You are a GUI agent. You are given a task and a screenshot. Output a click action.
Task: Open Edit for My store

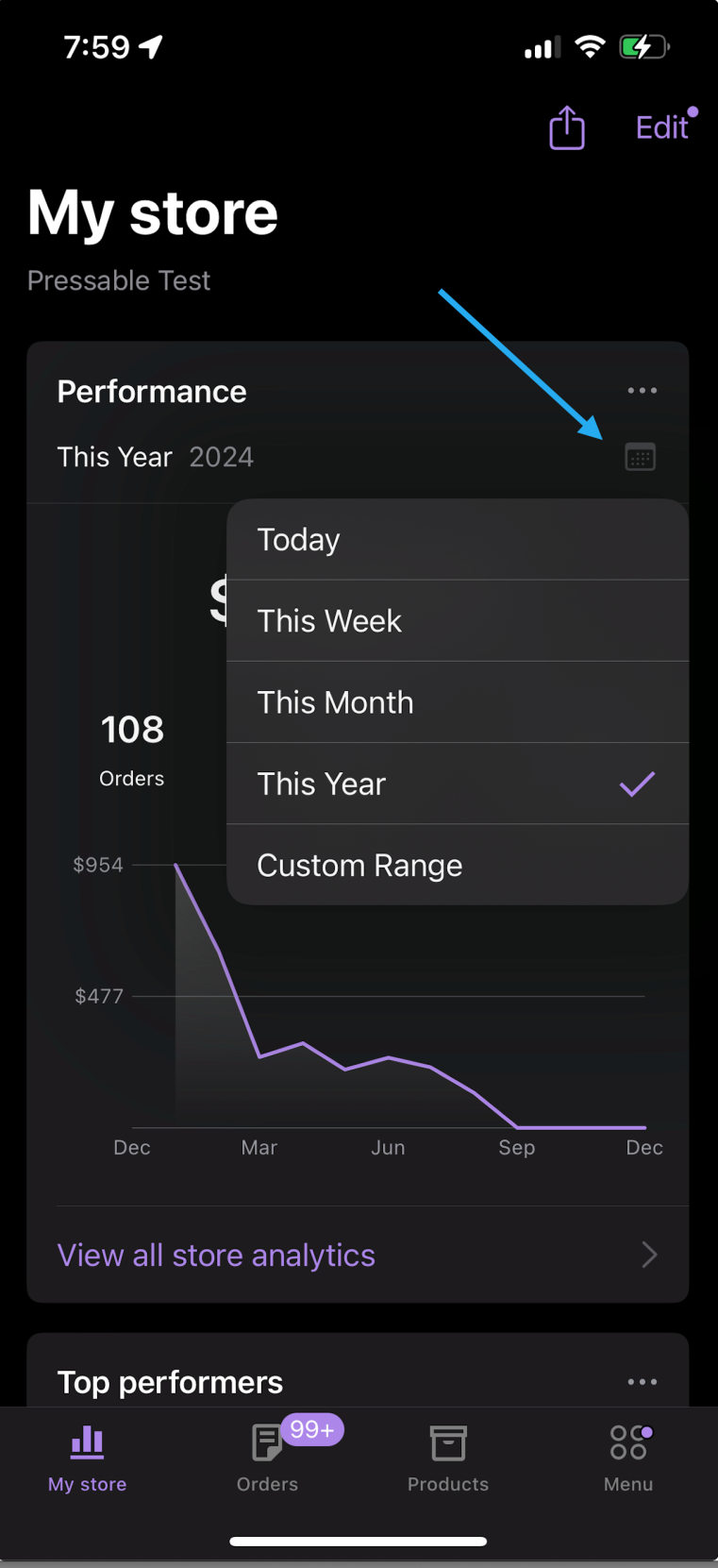[x=661, y=127]
